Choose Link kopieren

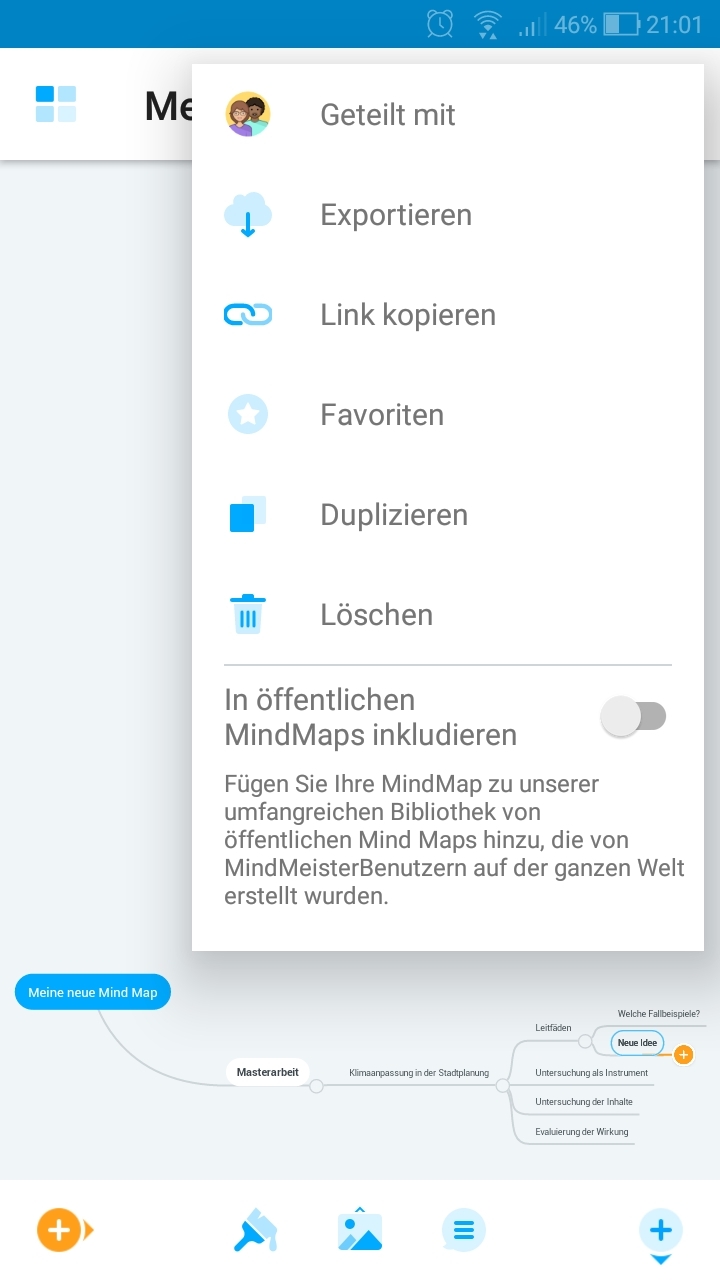coord(407,315)
